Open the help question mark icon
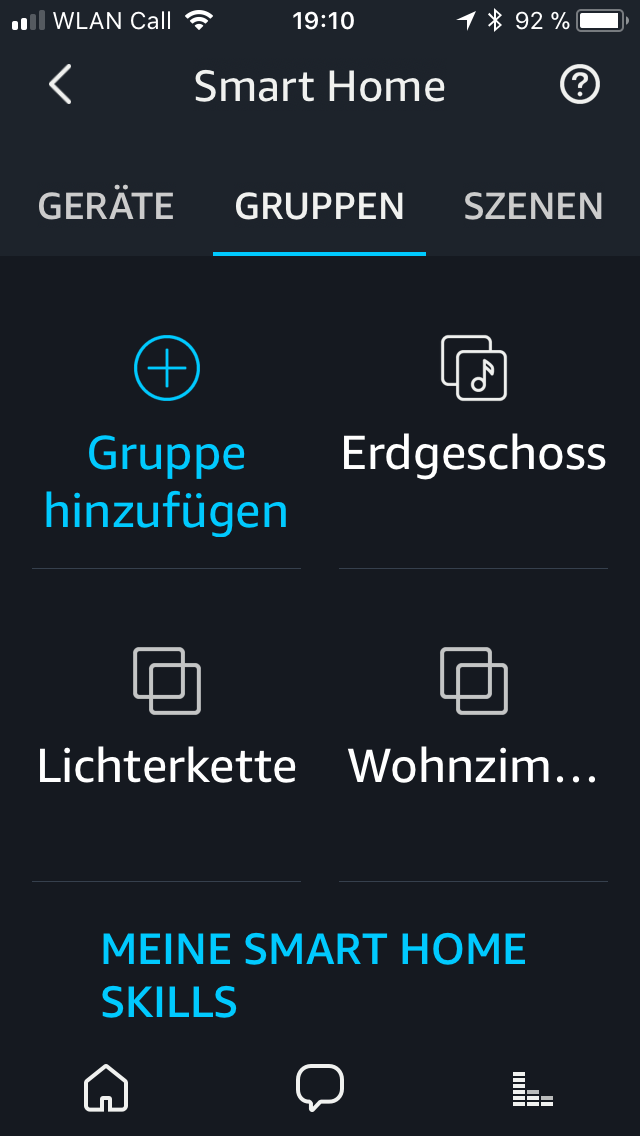This screenshot has height=1136, width=640. 579,86
